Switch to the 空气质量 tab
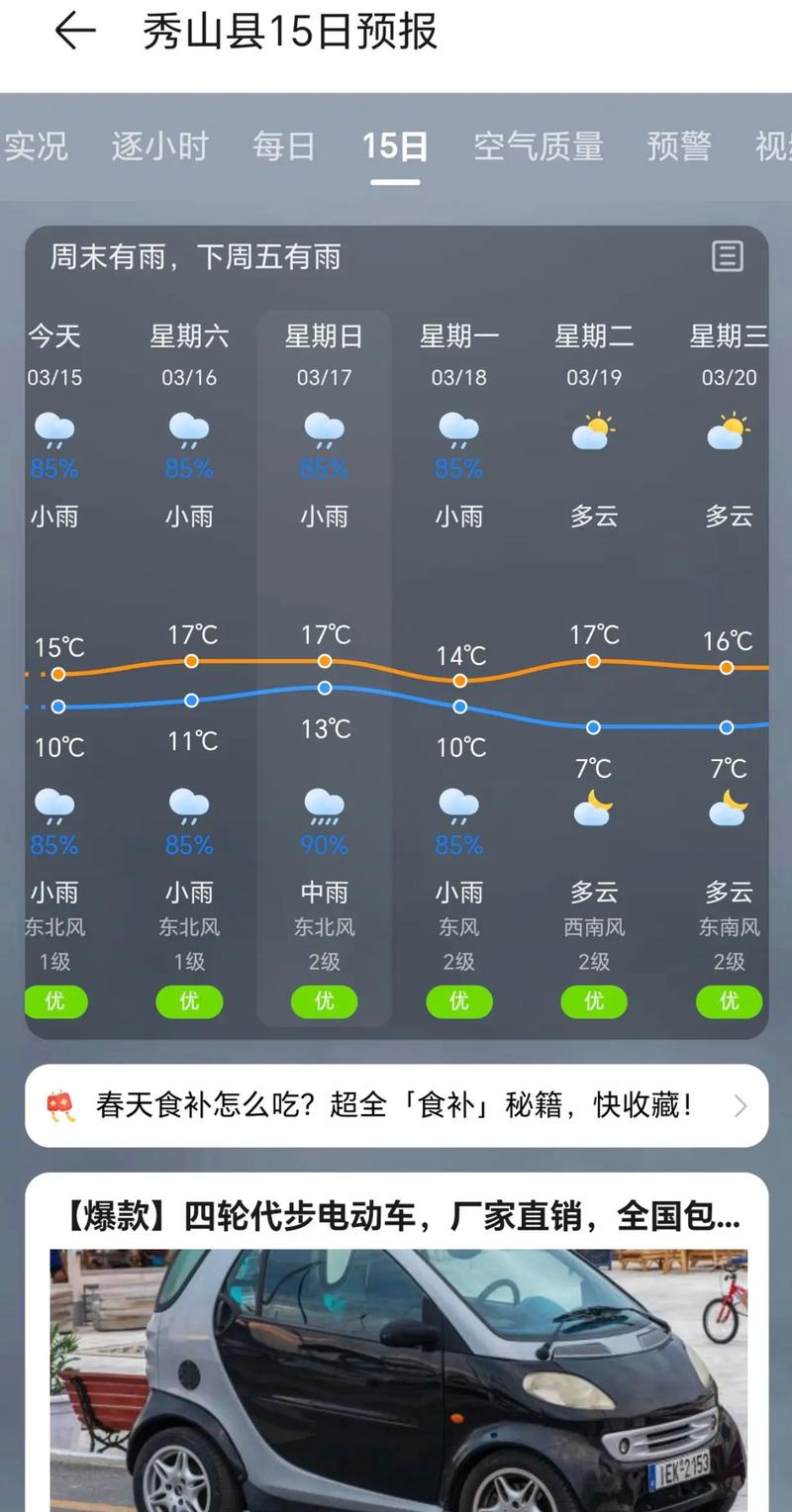 [538, 145]
